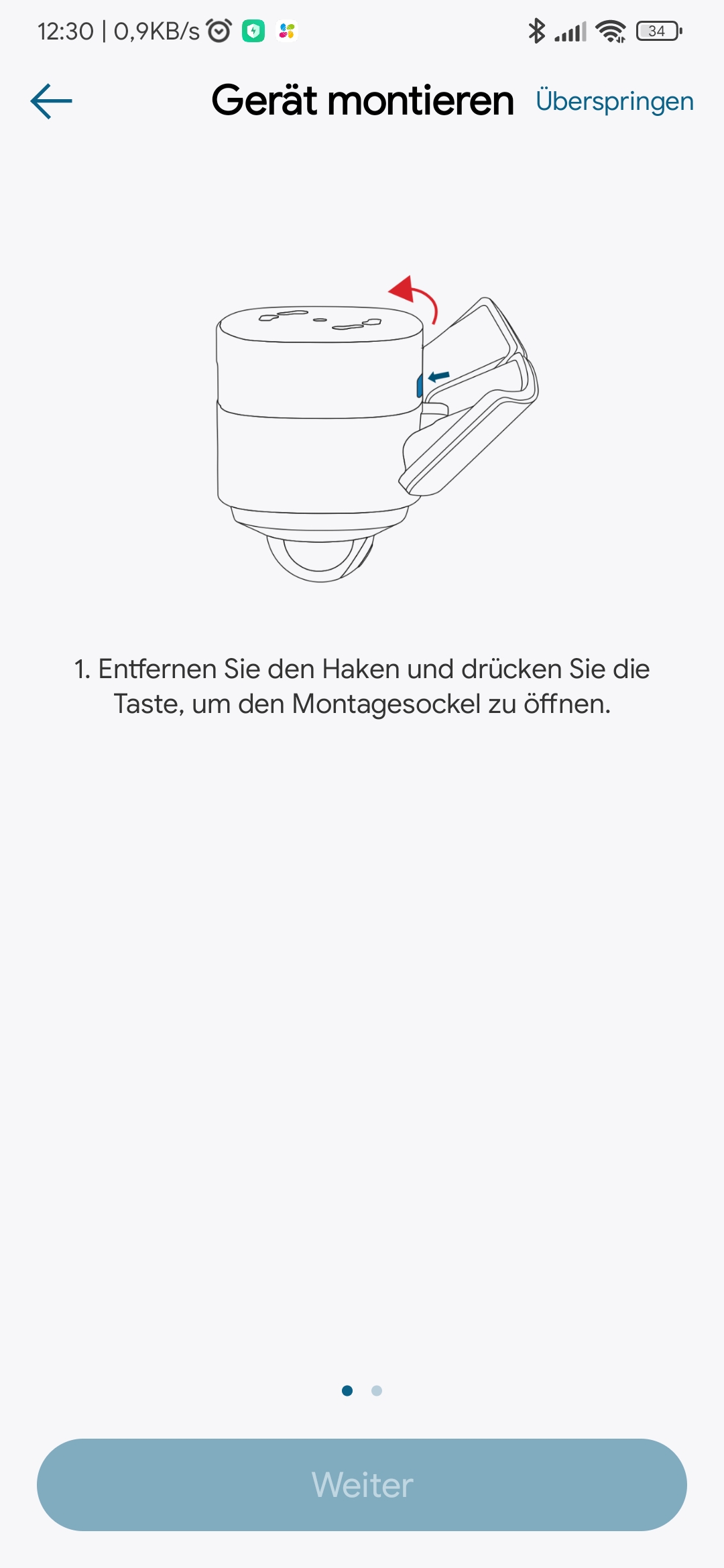
Task: Tap the Weiter button
Action: coord(362,1484)
